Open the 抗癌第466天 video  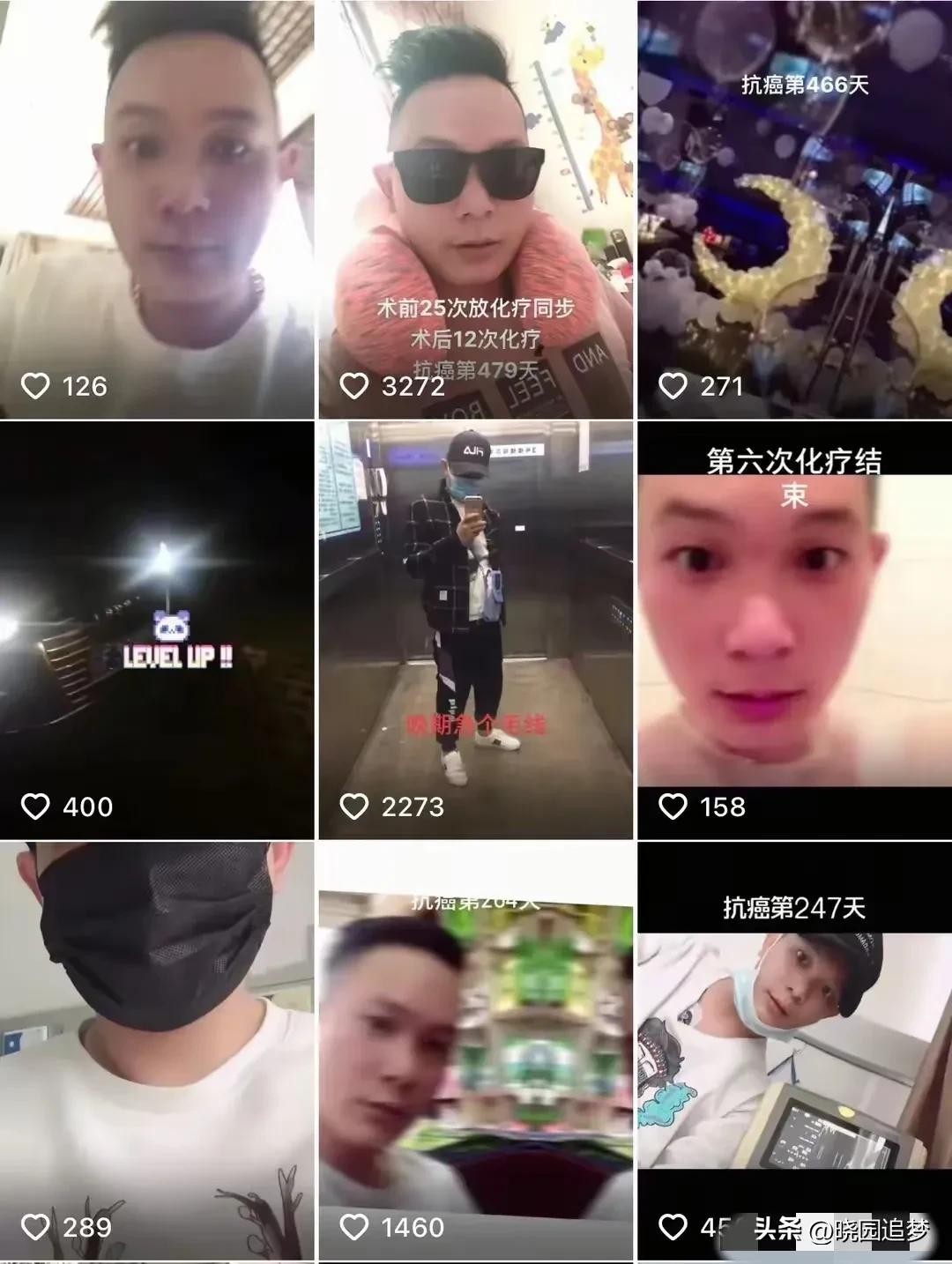(x=794, y=209)
